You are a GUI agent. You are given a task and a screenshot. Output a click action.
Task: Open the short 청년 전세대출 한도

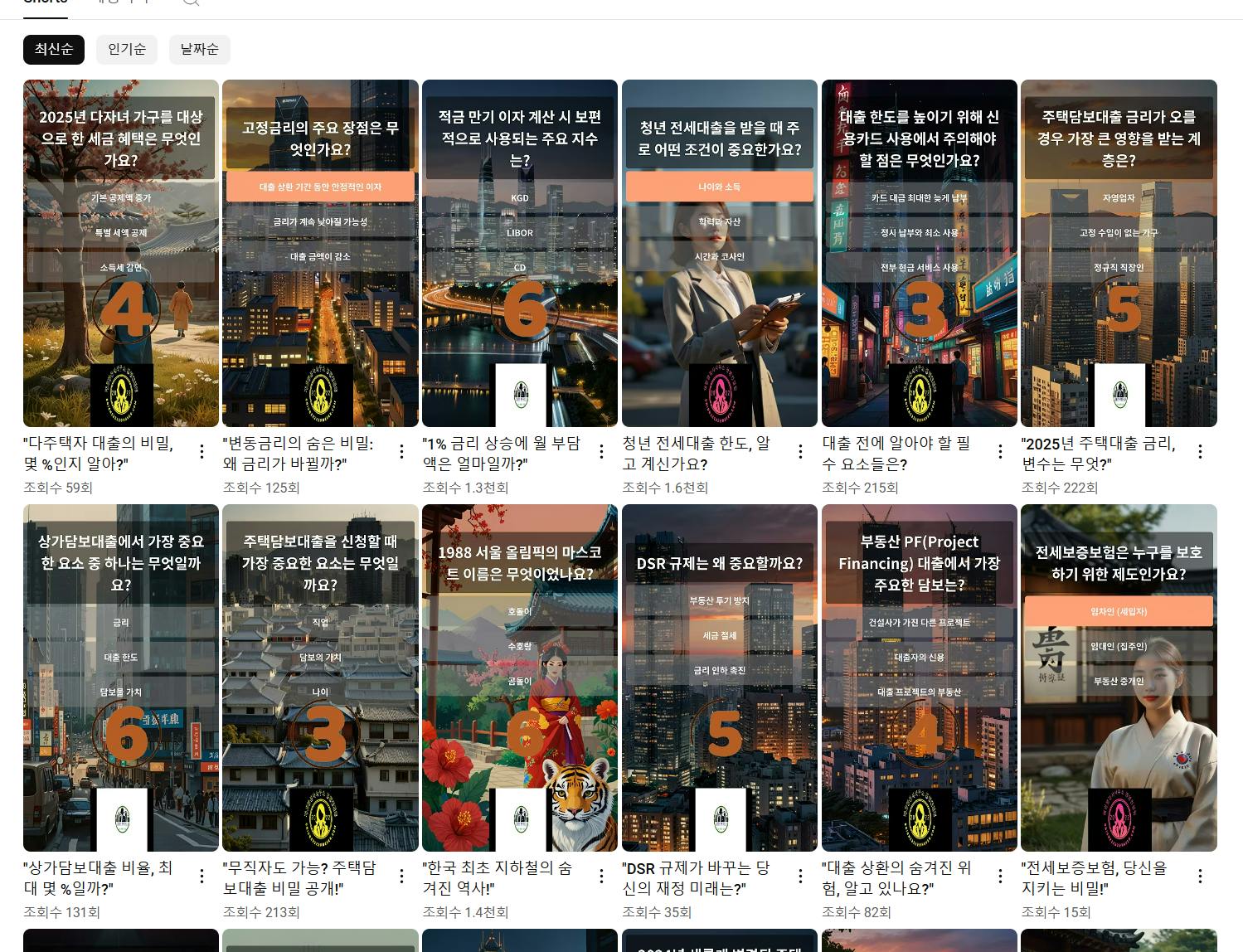(x=720, y=253)
